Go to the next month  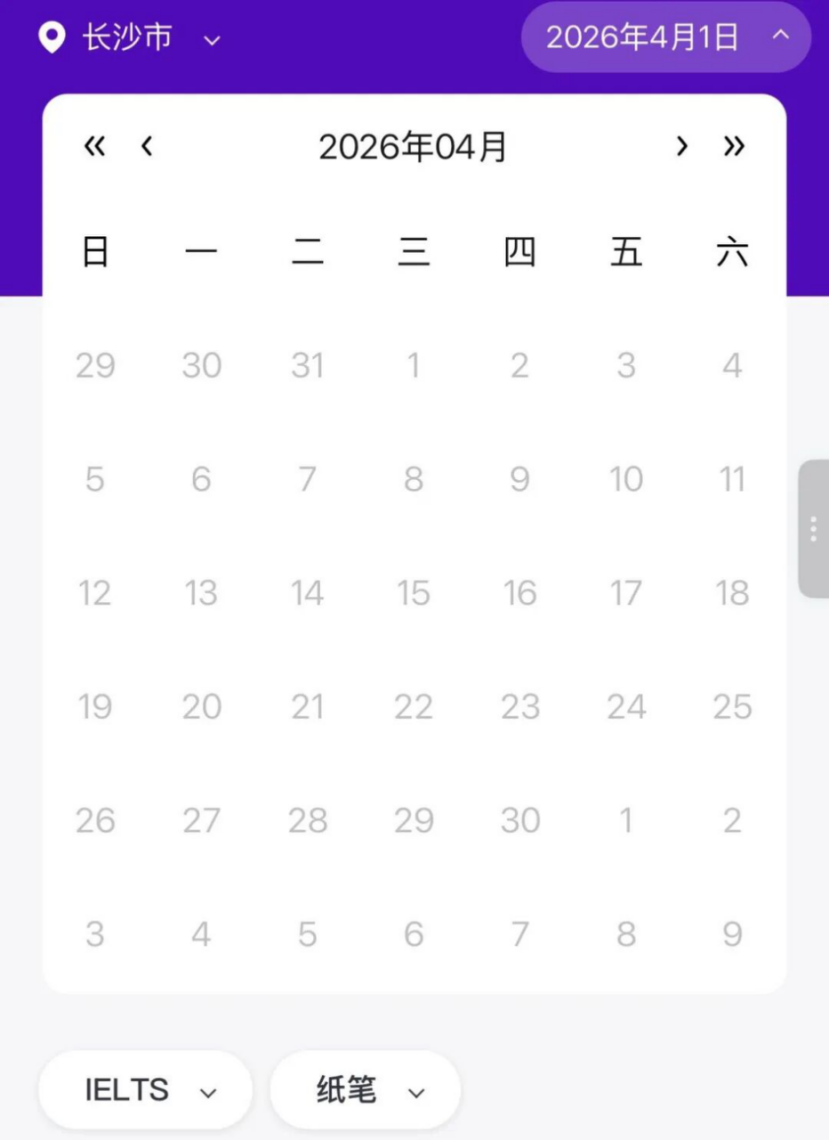[682, 147]
